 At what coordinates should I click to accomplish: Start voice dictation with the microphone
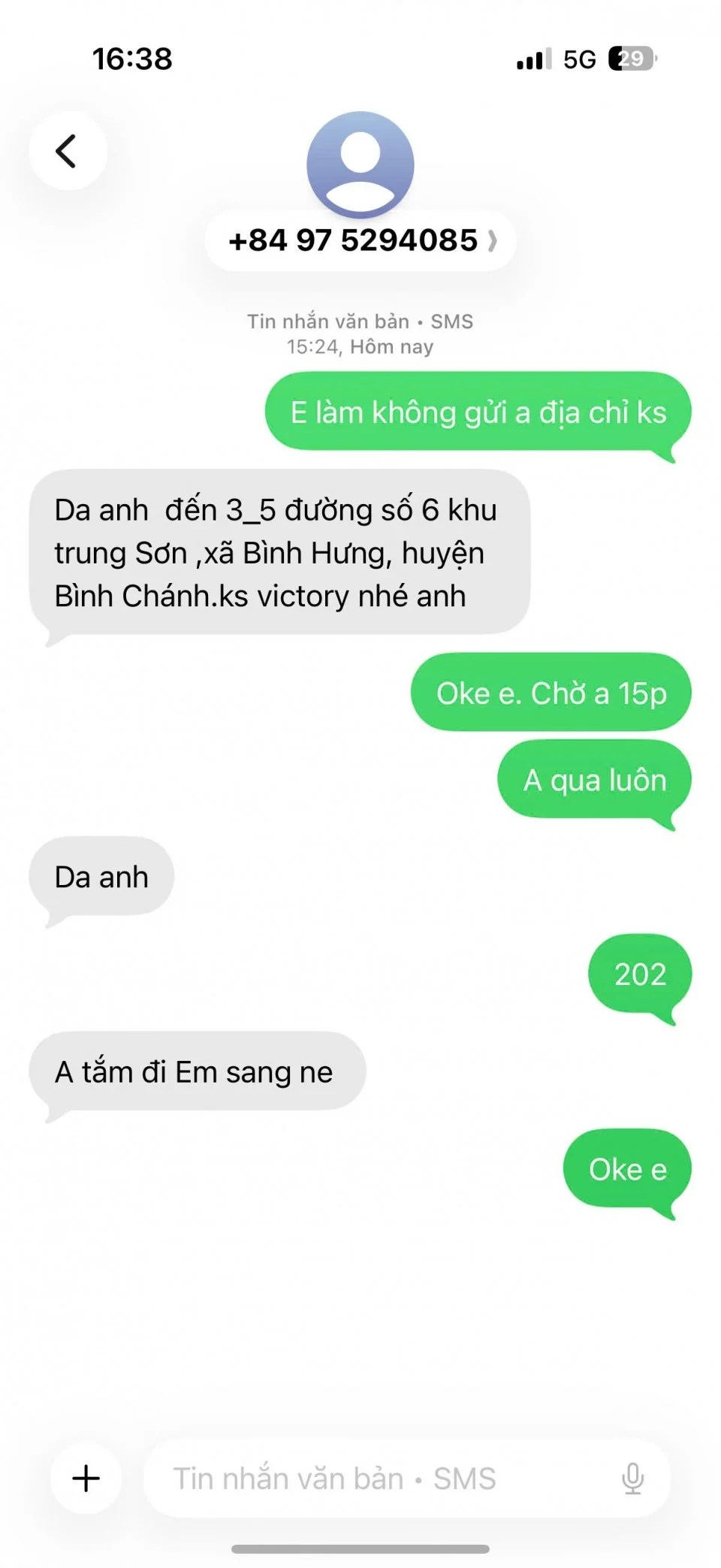pyautogui.click(x=632, y=1478)
